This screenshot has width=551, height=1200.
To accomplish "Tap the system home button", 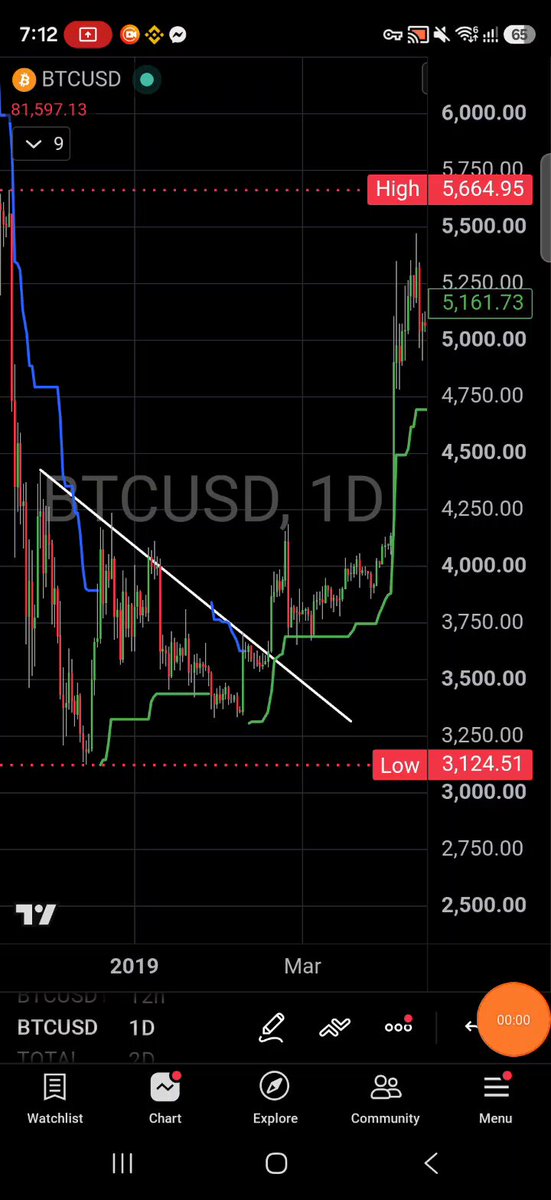I will (x=276, y=1163).
